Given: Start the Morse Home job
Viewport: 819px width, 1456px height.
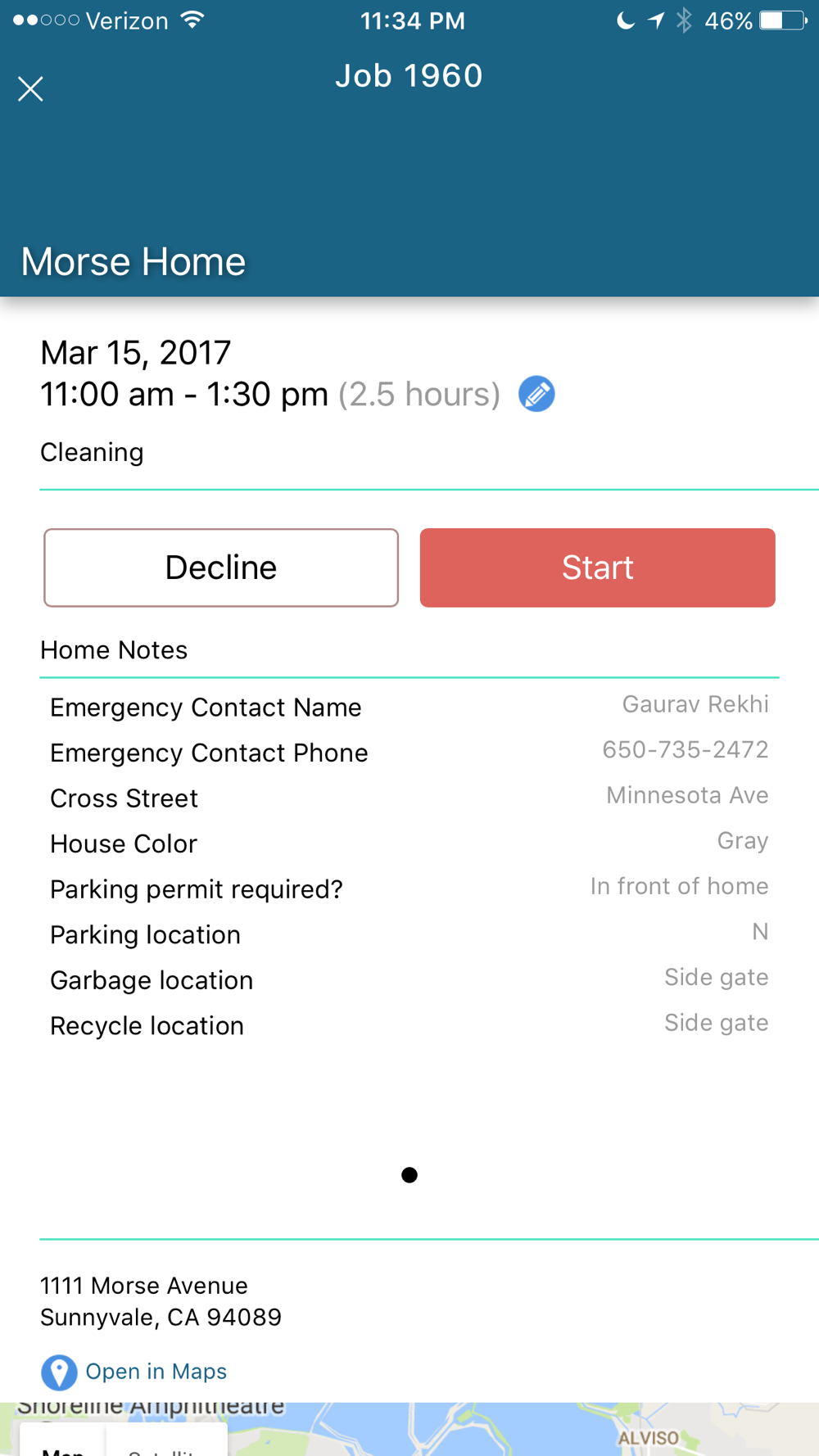Looking at the screenshot, I should [x=598, y=567].
